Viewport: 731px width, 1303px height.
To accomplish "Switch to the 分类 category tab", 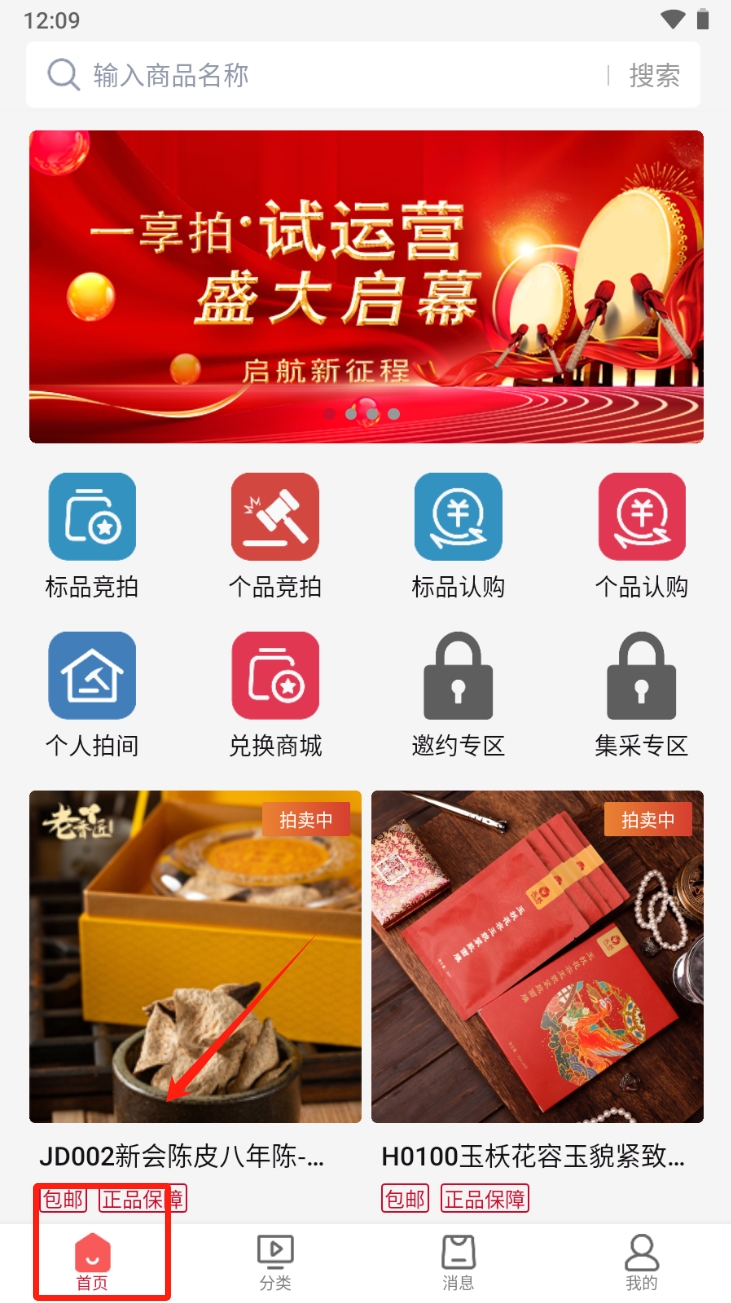I will (x=275, y=1262).
